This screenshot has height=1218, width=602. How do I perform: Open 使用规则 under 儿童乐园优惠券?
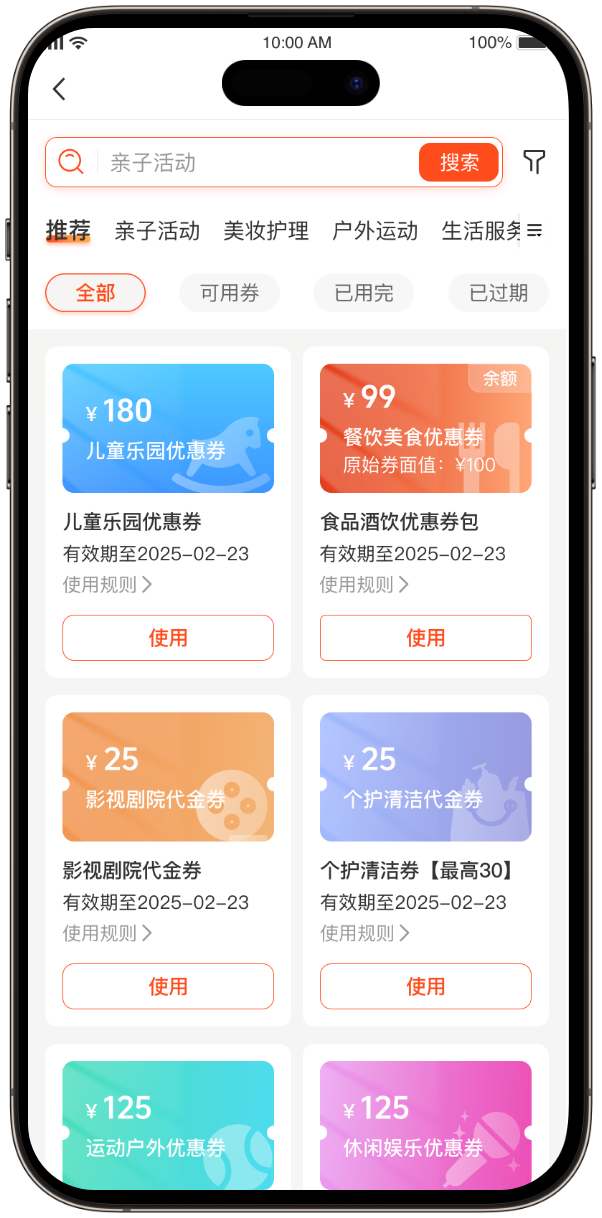click(107, 584)
